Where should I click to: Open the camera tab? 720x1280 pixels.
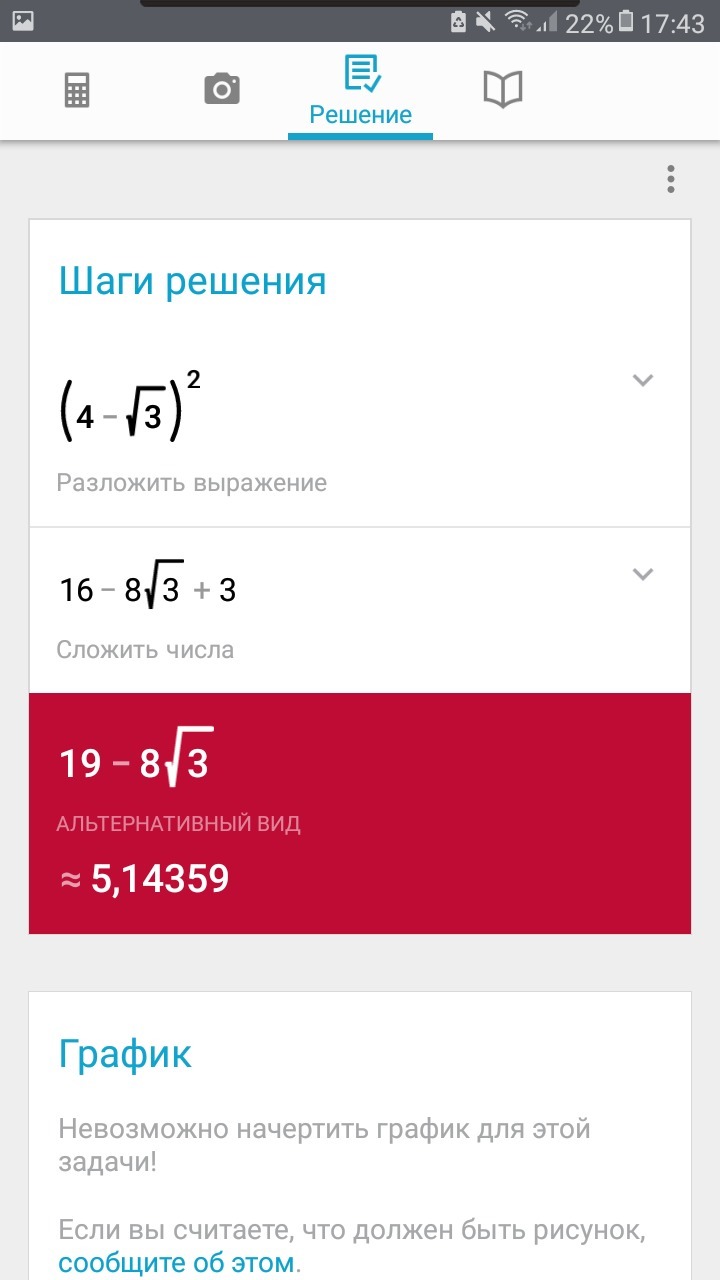point(222,91)
